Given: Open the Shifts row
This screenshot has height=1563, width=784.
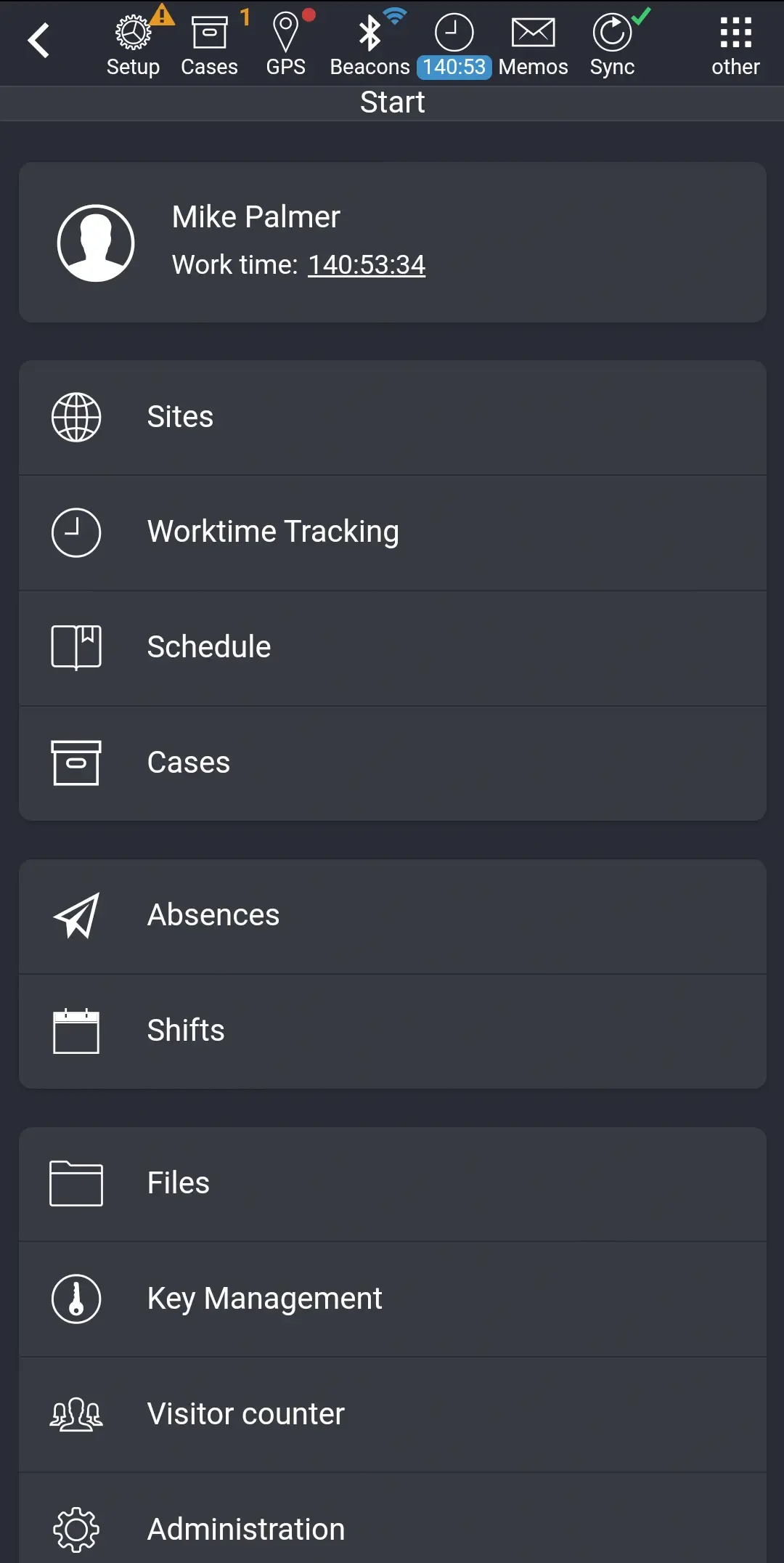Looking at the screenshot, I should point(392,1031).
